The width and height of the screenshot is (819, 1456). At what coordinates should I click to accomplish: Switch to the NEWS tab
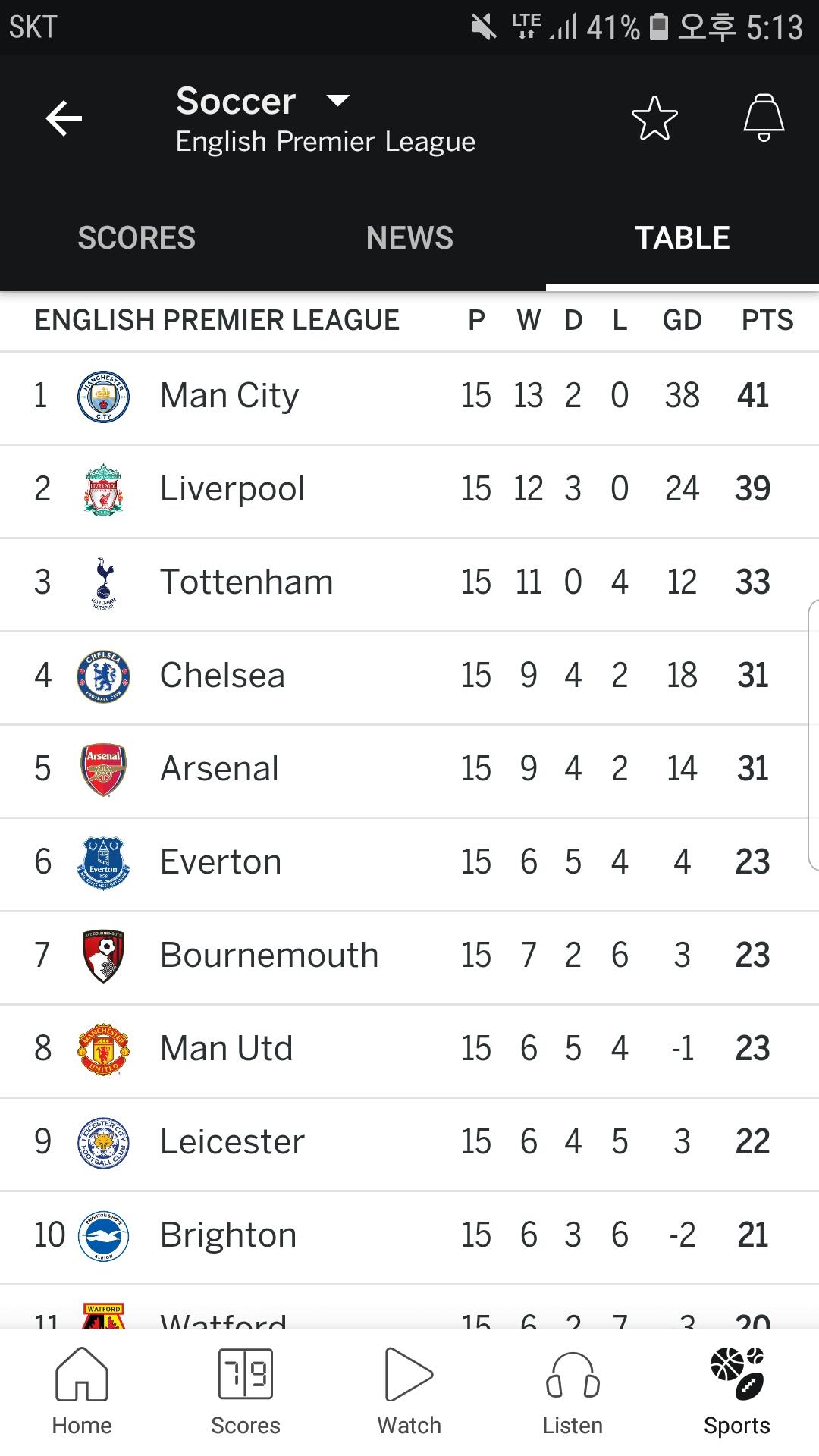(409, 237)
